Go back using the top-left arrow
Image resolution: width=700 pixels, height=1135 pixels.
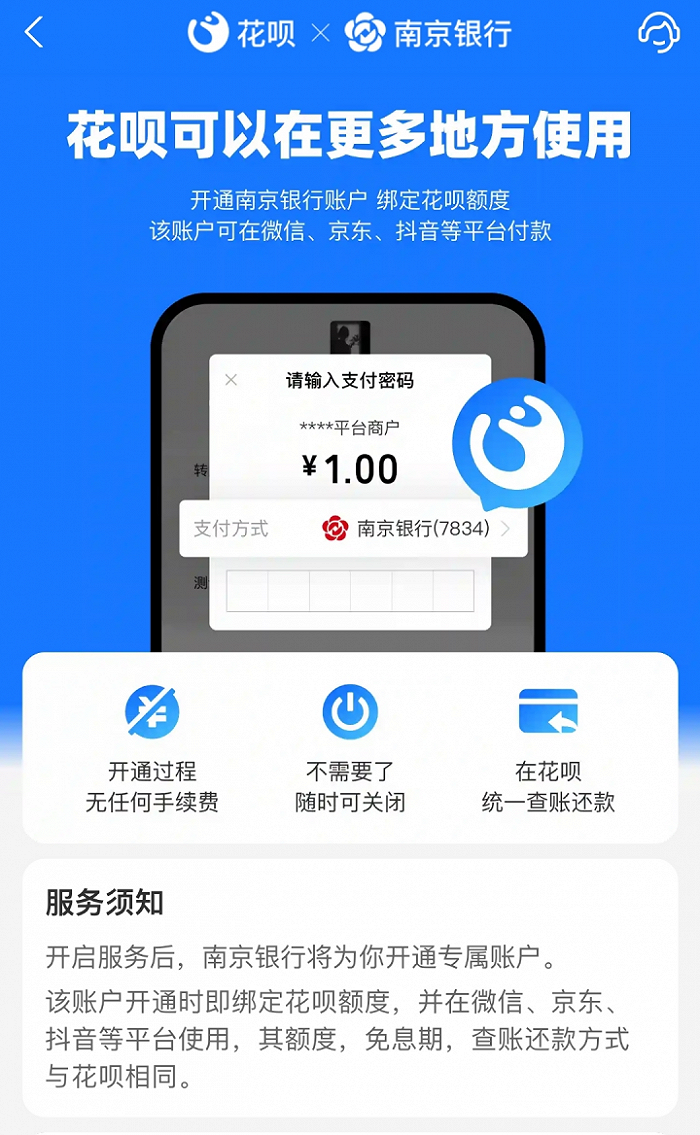tap(35, 33)
